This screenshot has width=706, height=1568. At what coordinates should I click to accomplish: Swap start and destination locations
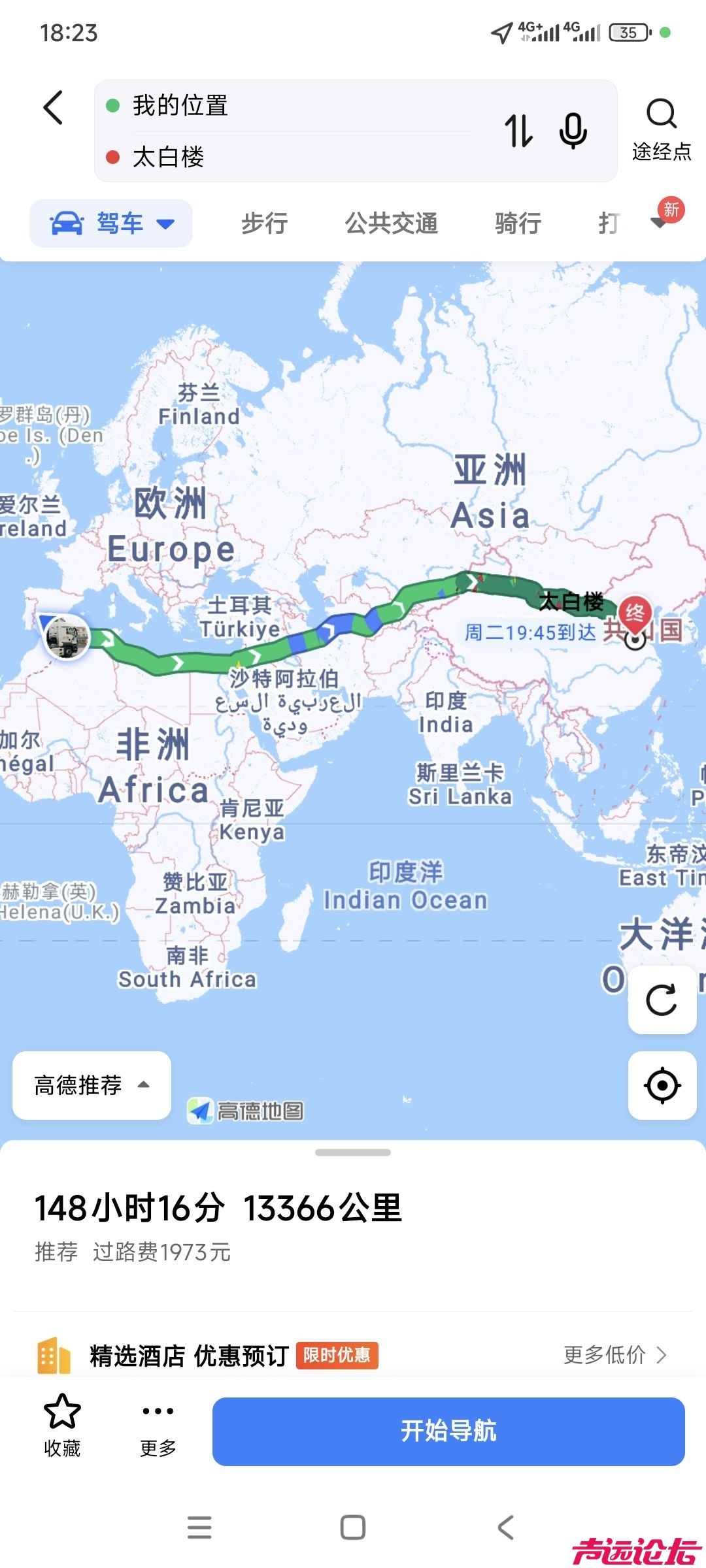coord(518,131)
